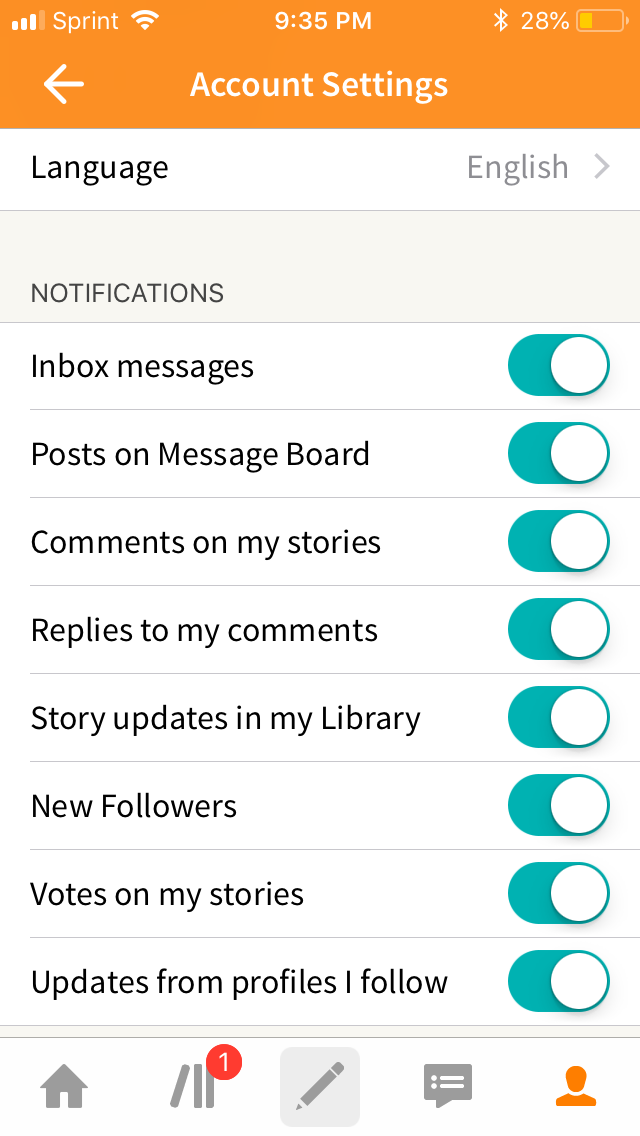
Task: Turn off New Followers notifications
Action: pos(558,805)
